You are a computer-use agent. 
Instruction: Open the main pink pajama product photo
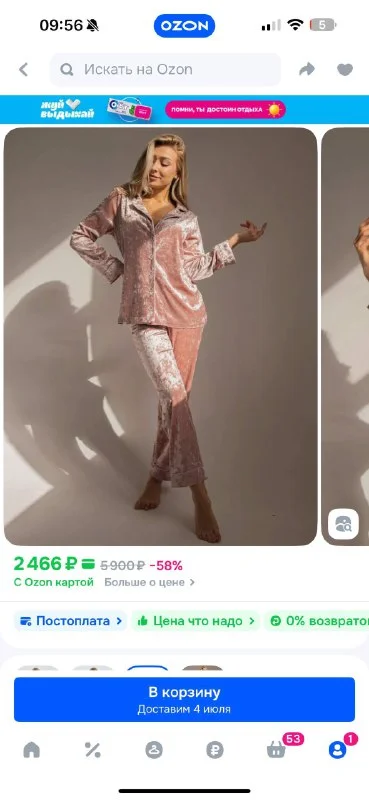(160, 336)
